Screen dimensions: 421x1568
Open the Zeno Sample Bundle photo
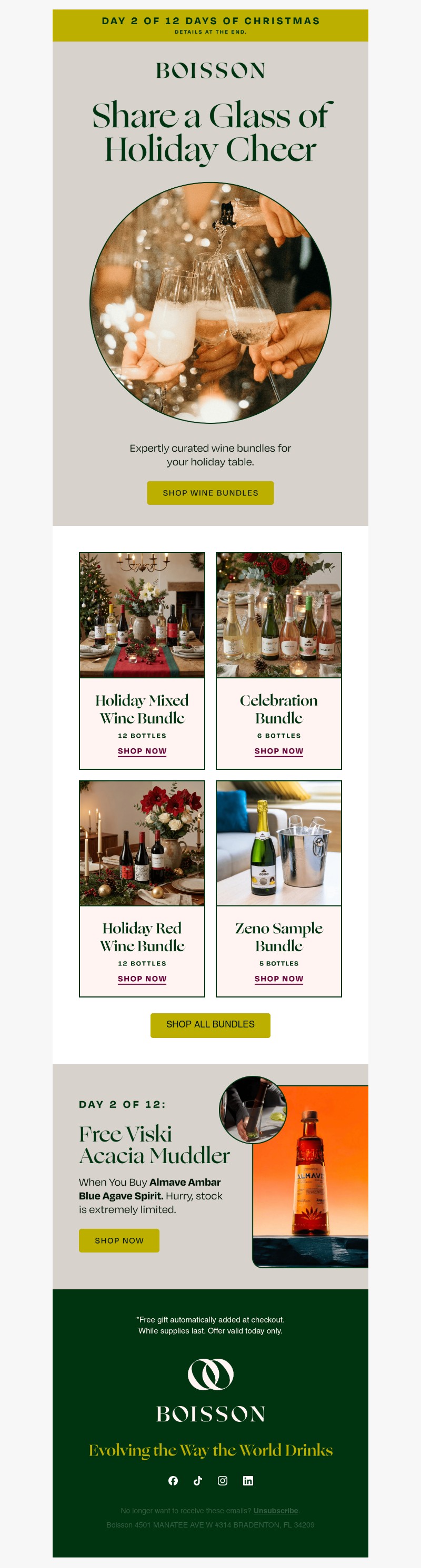(x=278, y=843)
